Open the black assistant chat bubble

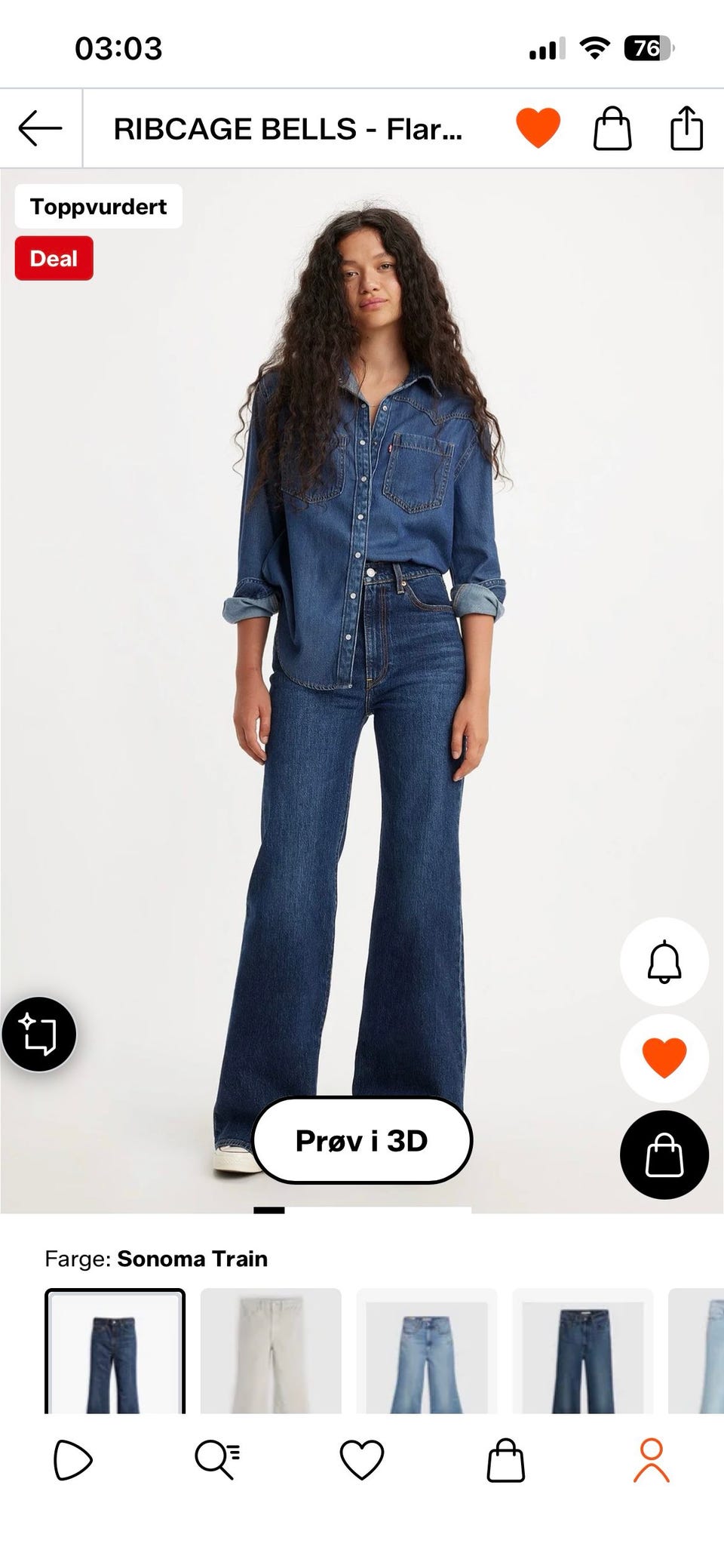click(x=39, y=1034)
